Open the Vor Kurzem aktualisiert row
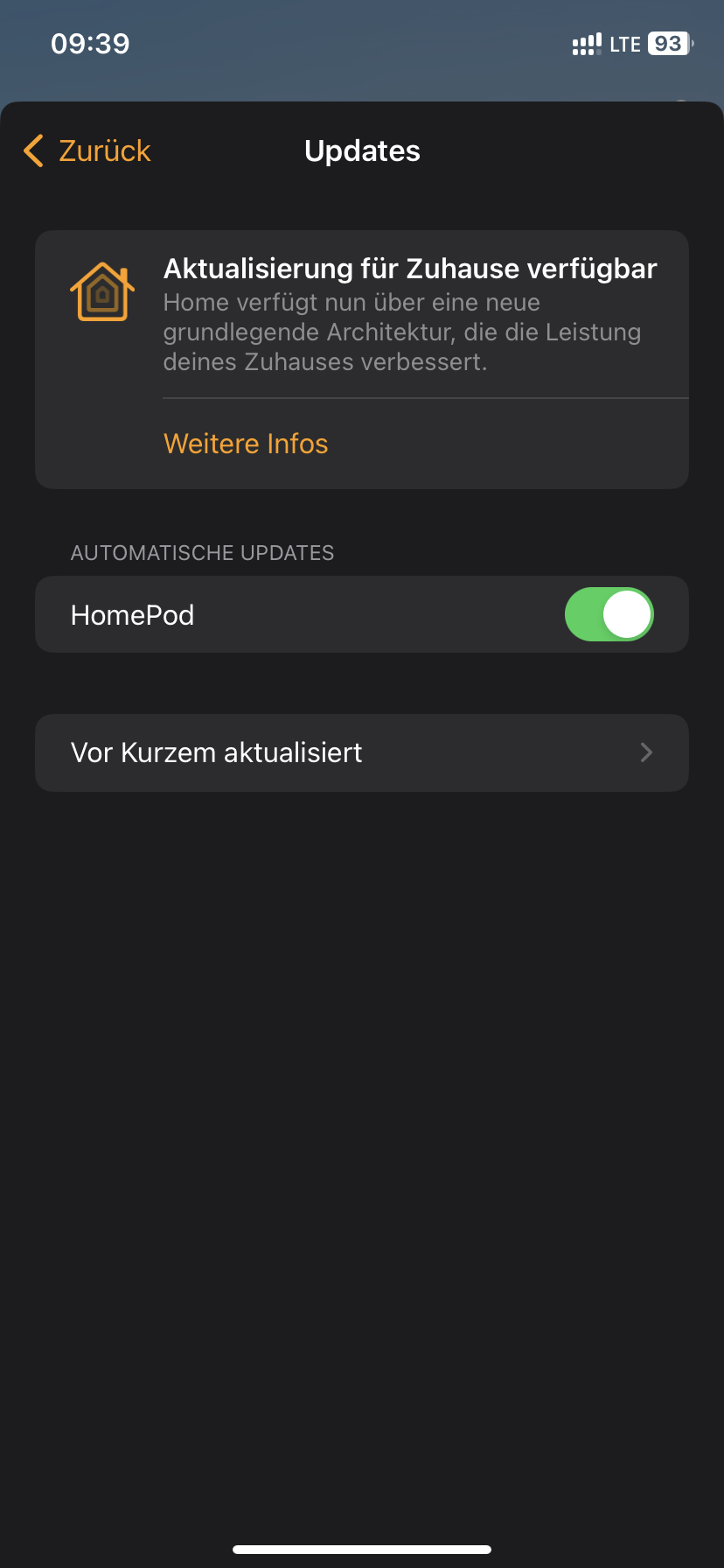724x1568 pixels. (361, 752)
